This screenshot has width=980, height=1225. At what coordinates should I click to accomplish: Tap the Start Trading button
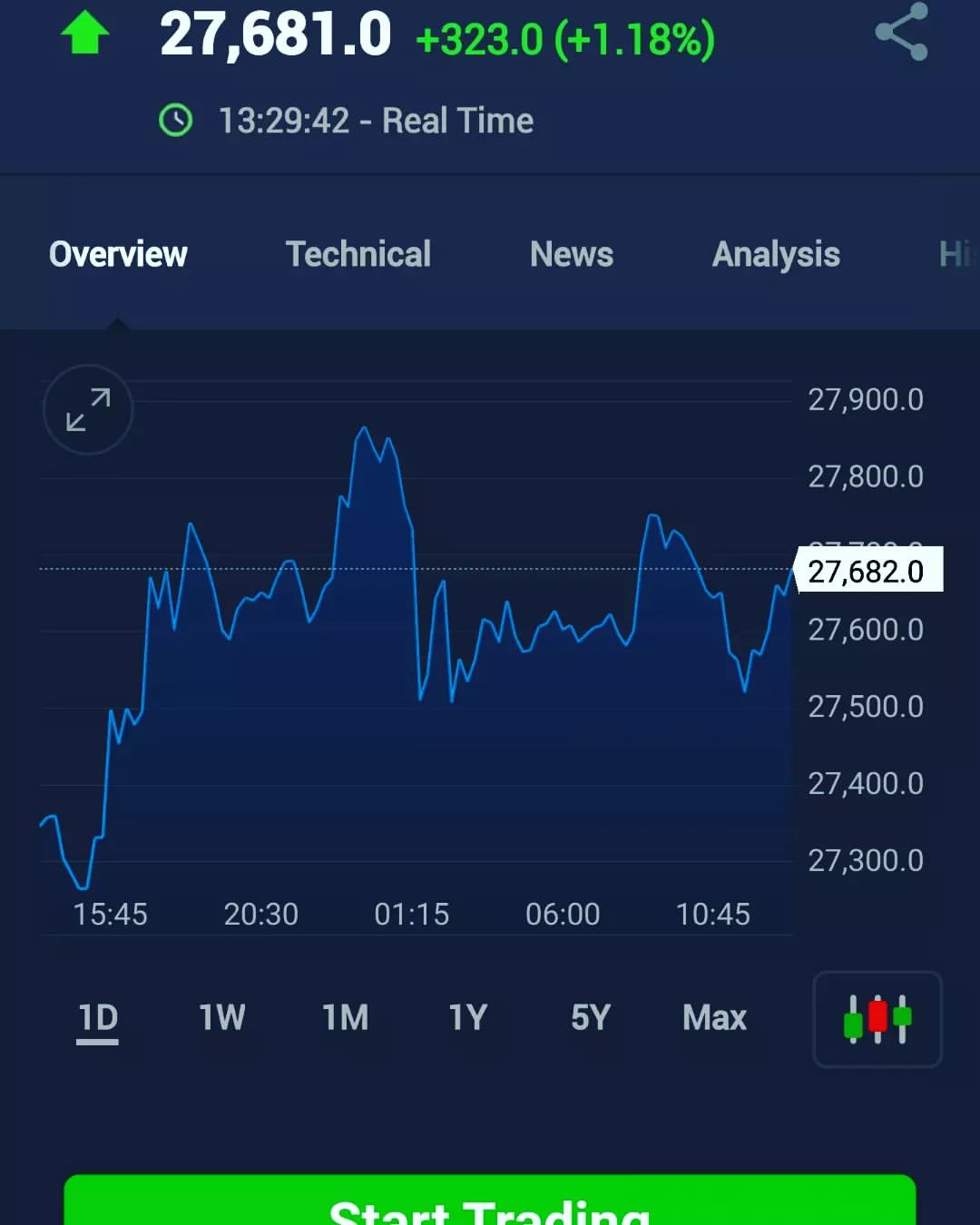click(490, 1200)
